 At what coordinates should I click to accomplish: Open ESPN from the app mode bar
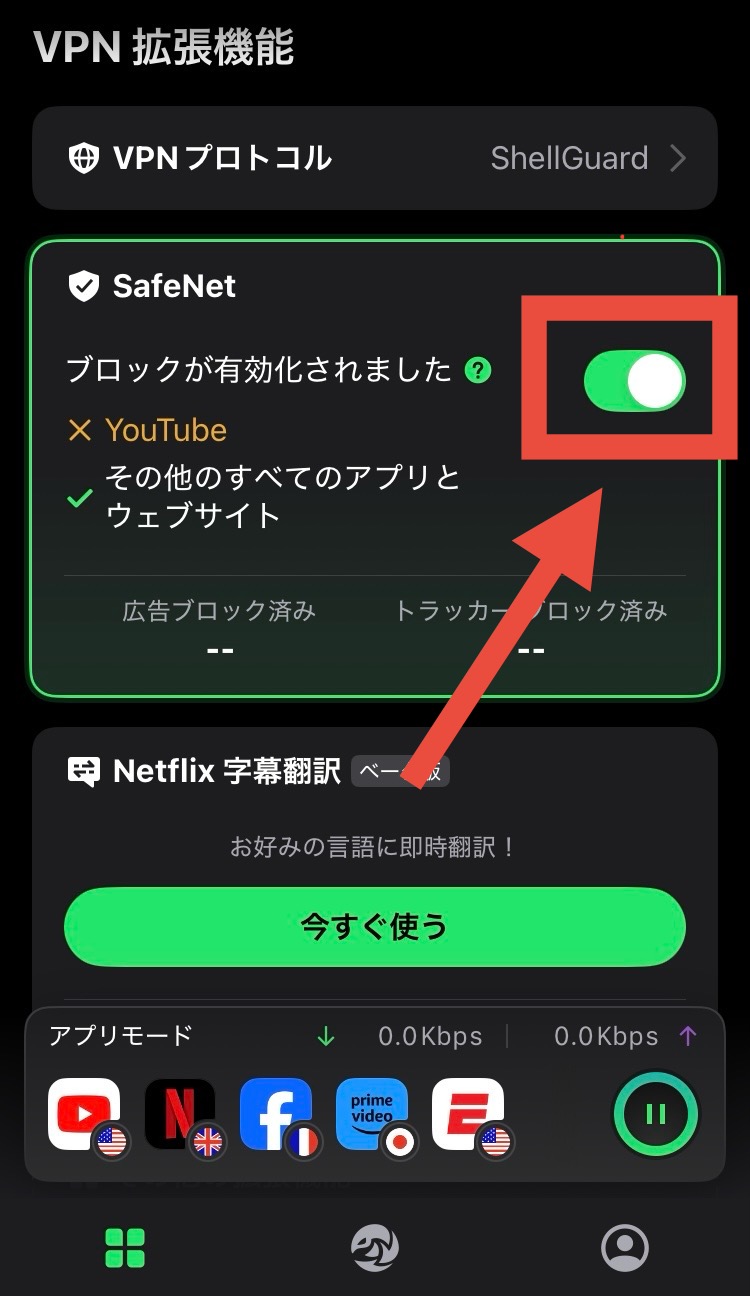(x=470, y=1111)
